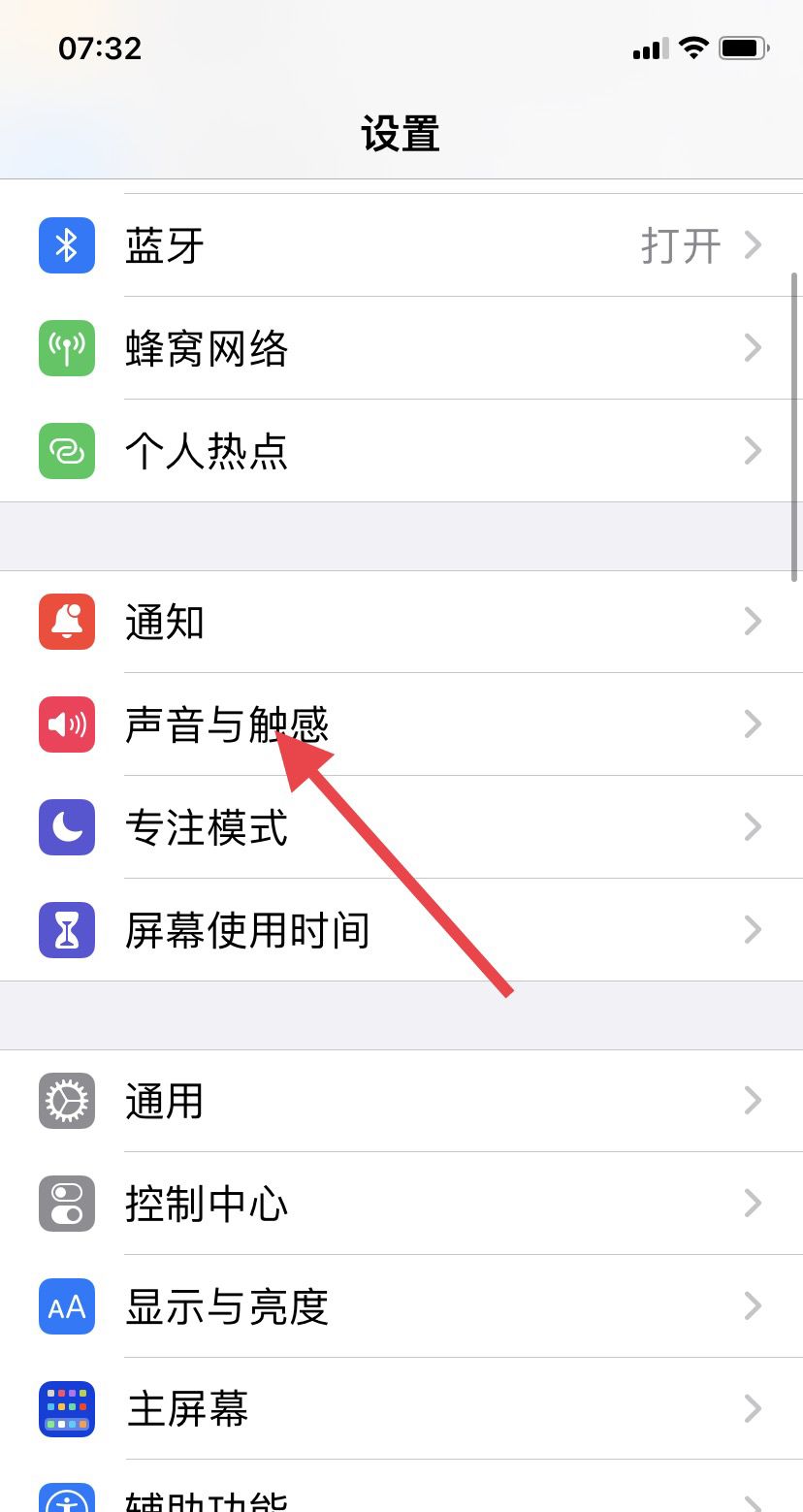
Task: Tap the 专注模式 crescent moon icon
Action: [x=65, y=827]
